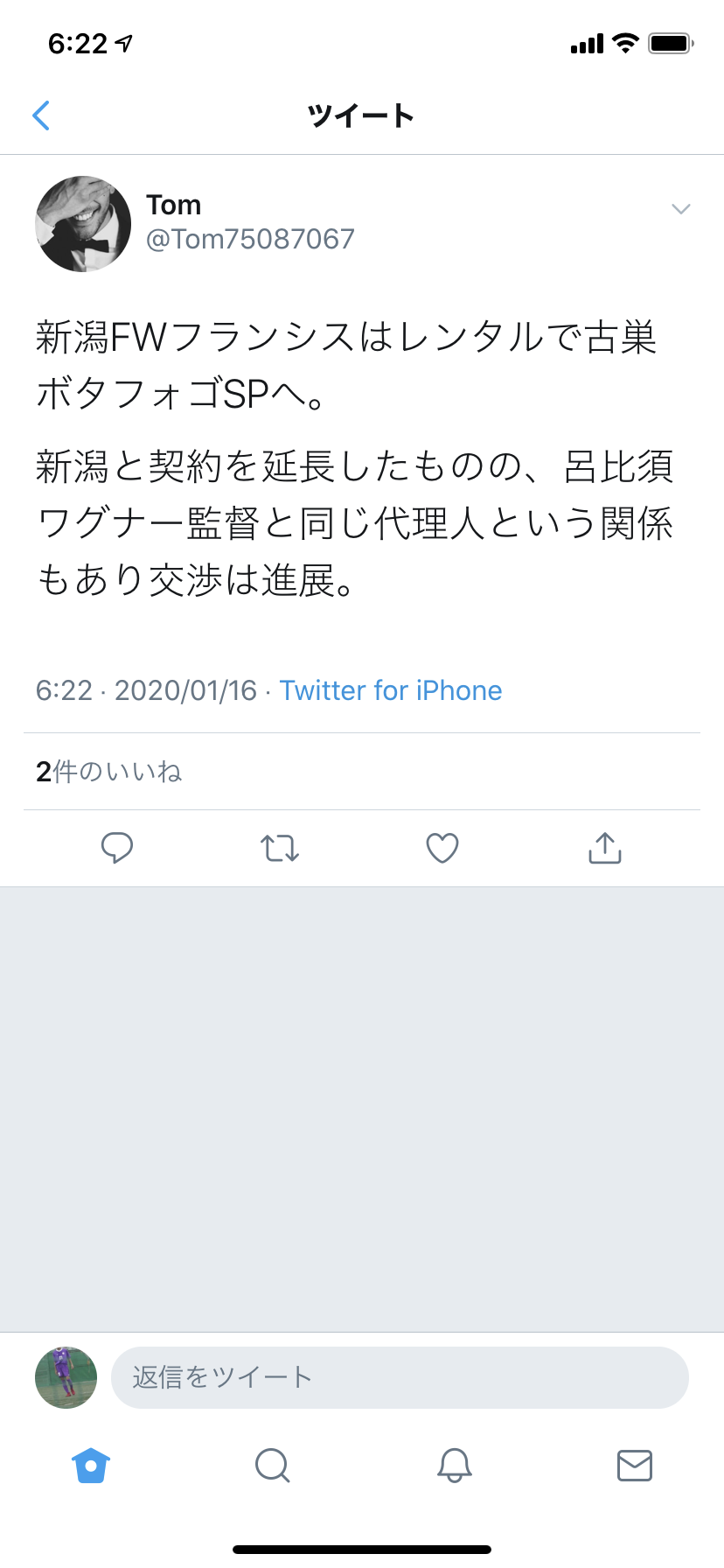
Task: Share Tom's tweet
Action: [605, 848]
